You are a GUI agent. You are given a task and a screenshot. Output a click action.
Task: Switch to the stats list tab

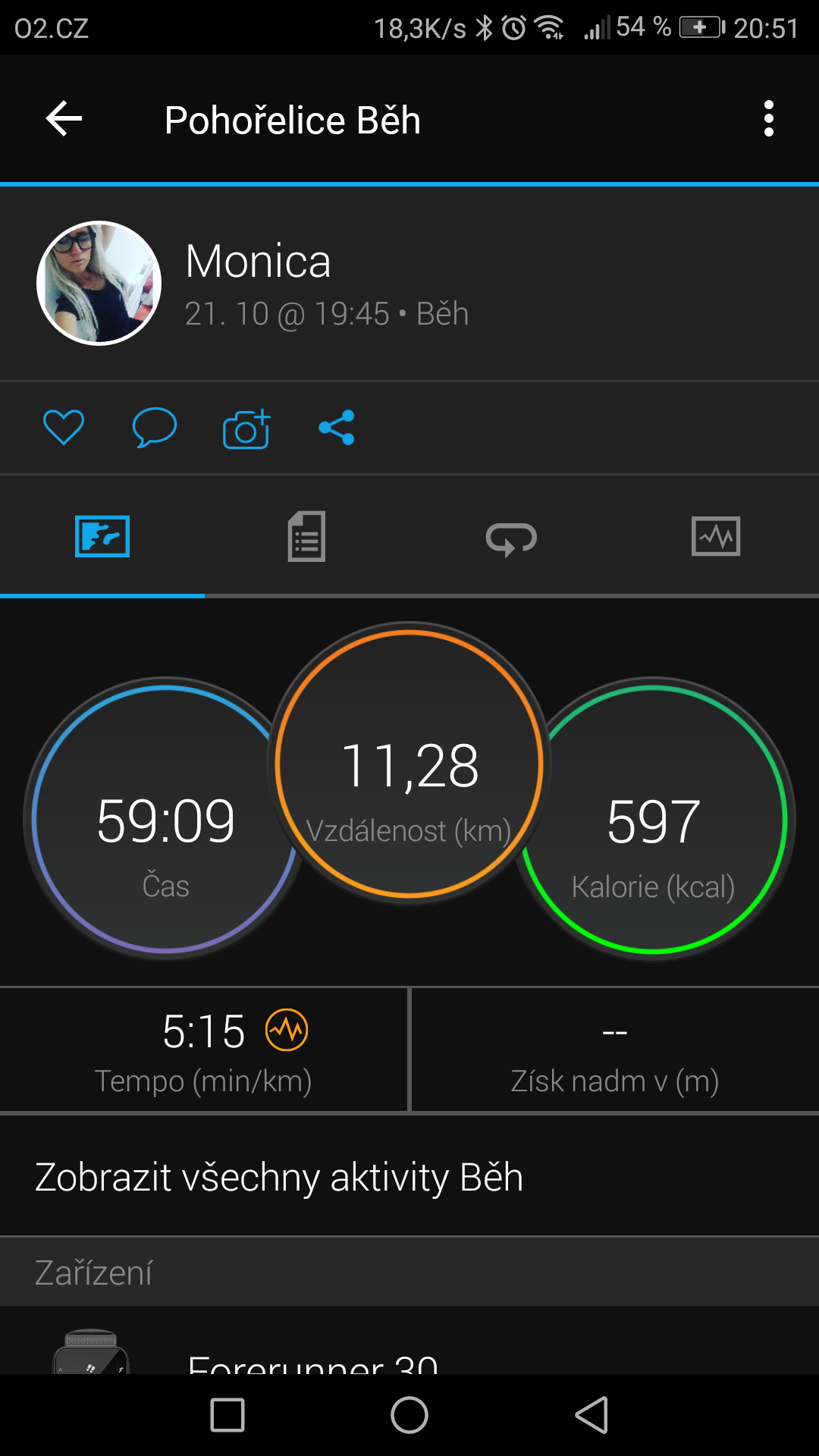coord(306,537)
